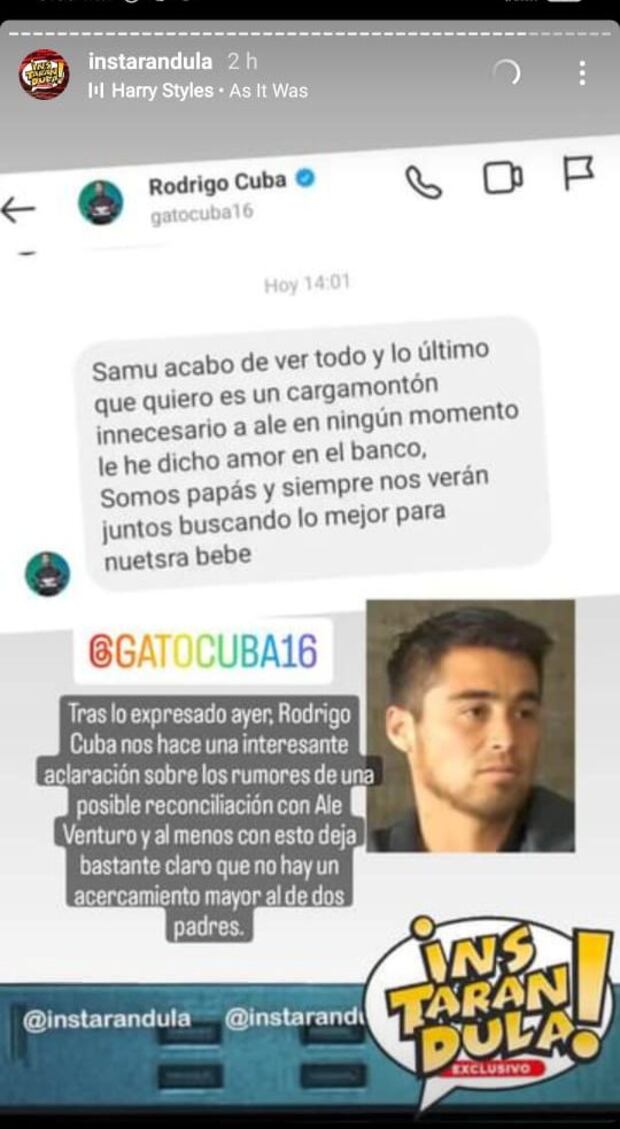This screenshot has width=620, height=1129.
Task: Open the story overflow menu
Action: 582,73
